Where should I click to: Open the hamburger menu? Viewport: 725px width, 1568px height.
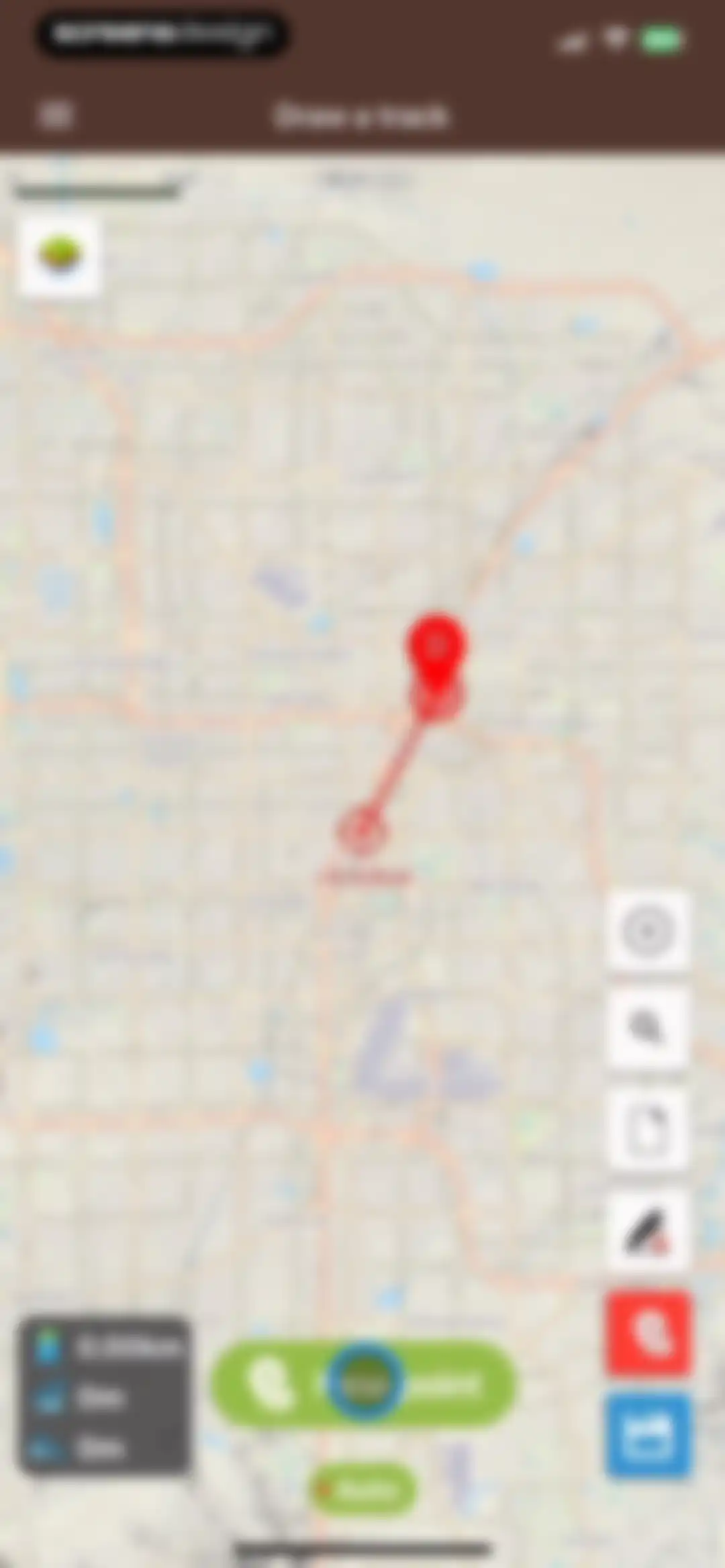55,115
